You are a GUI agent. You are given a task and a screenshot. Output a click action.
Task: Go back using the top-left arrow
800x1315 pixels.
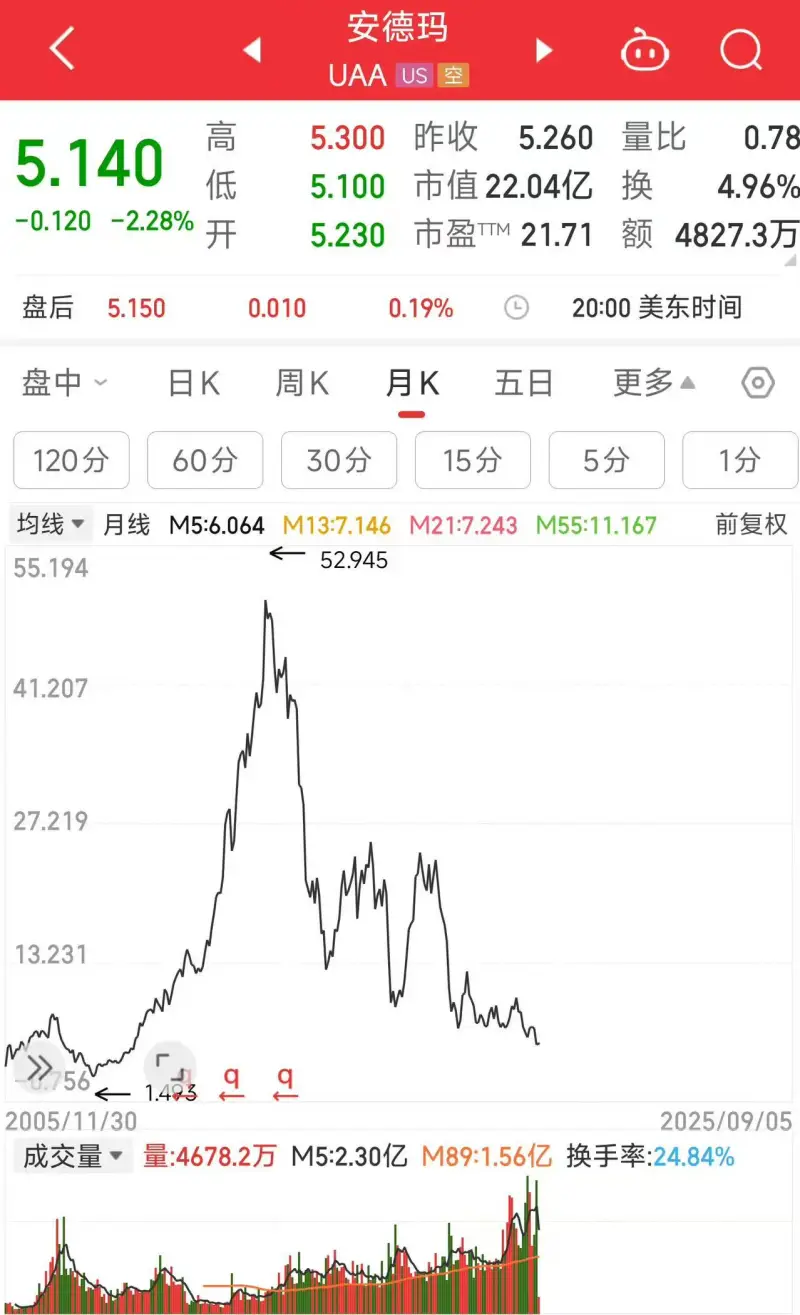pyautogui.click(x=62, y=48)
